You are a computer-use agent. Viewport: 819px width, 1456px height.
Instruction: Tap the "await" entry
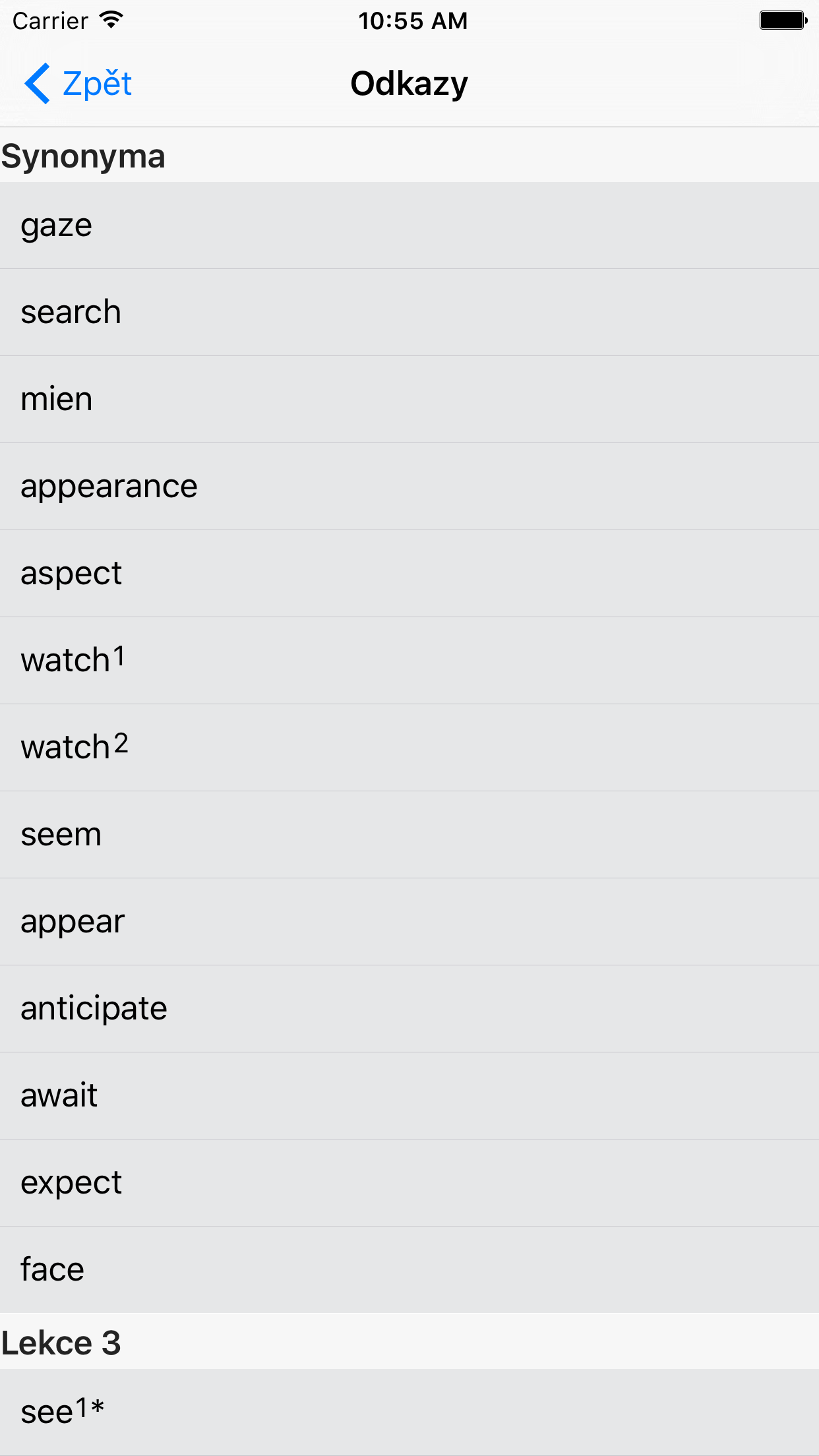[x=409, y=1096]
